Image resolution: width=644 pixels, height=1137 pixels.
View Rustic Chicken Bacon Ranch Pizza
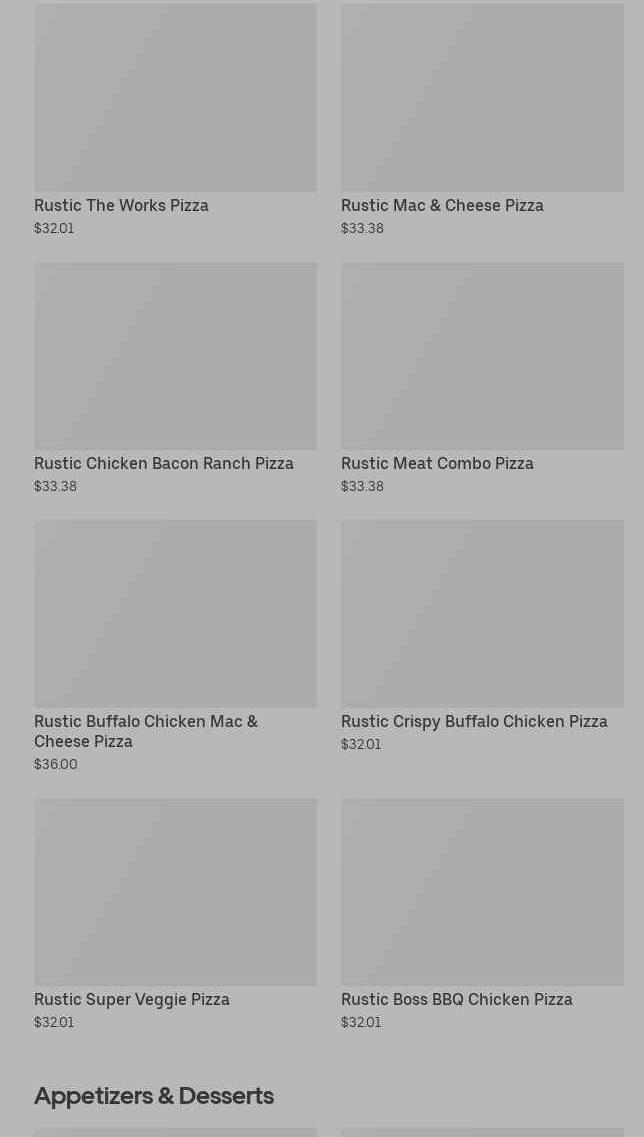click(x=176, y=379)
